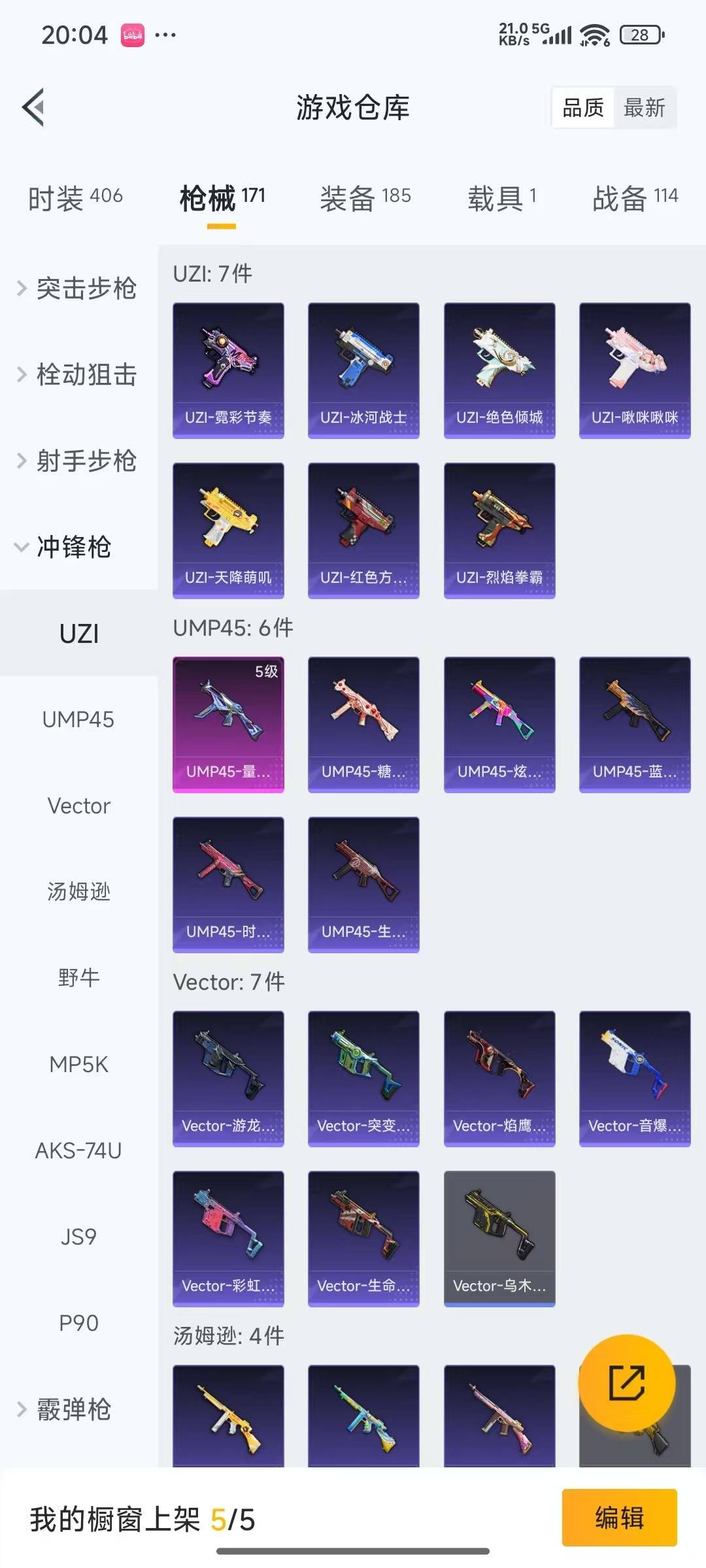Switch to the 战备 tab

[x=635, y=197]
